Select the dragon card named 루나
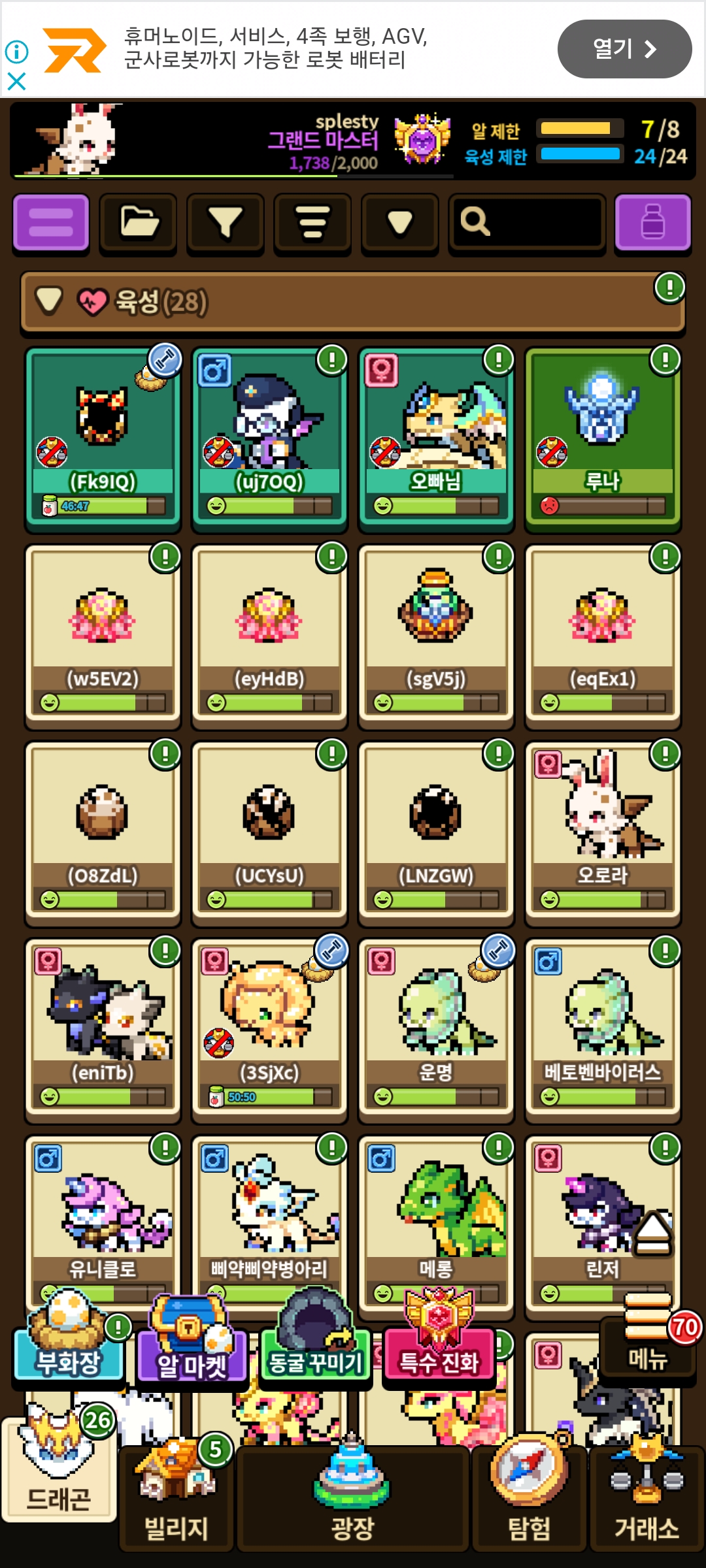 pyautogui.click(x=603, y=436)
